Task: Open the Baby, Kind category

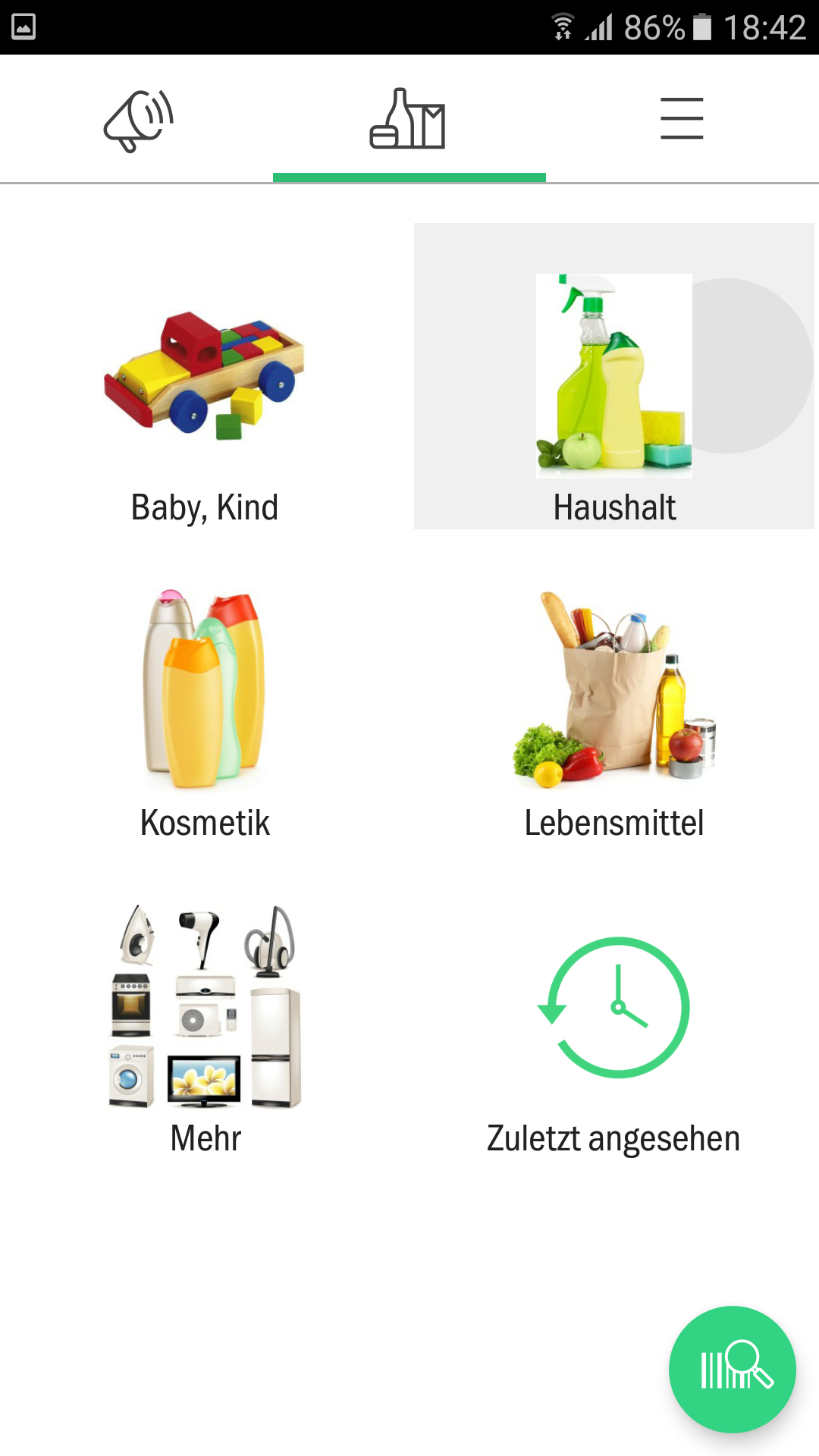Action: pyautogui.click(x=205, y=376)
